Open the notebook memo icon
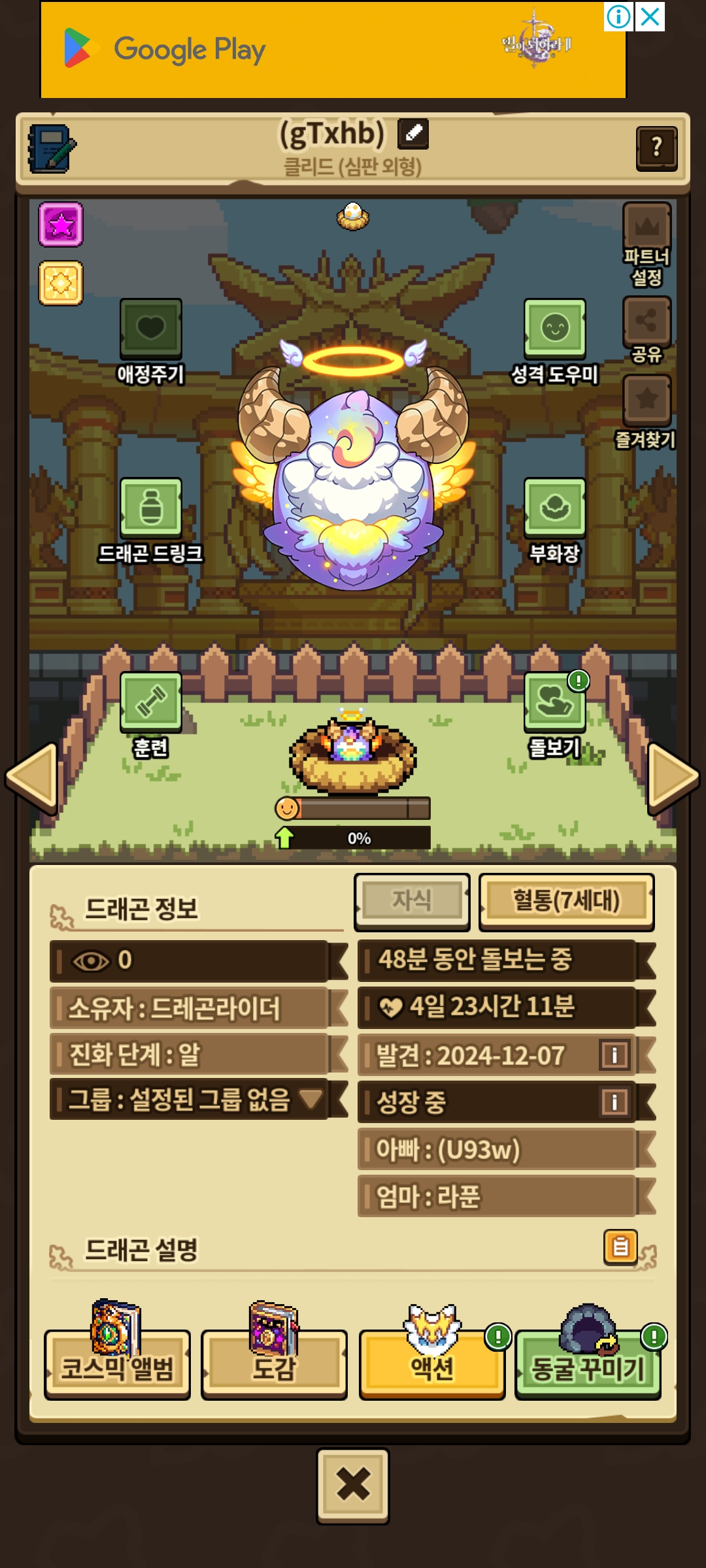Screen dimensions: 706x1568 (x=52, y=149)
